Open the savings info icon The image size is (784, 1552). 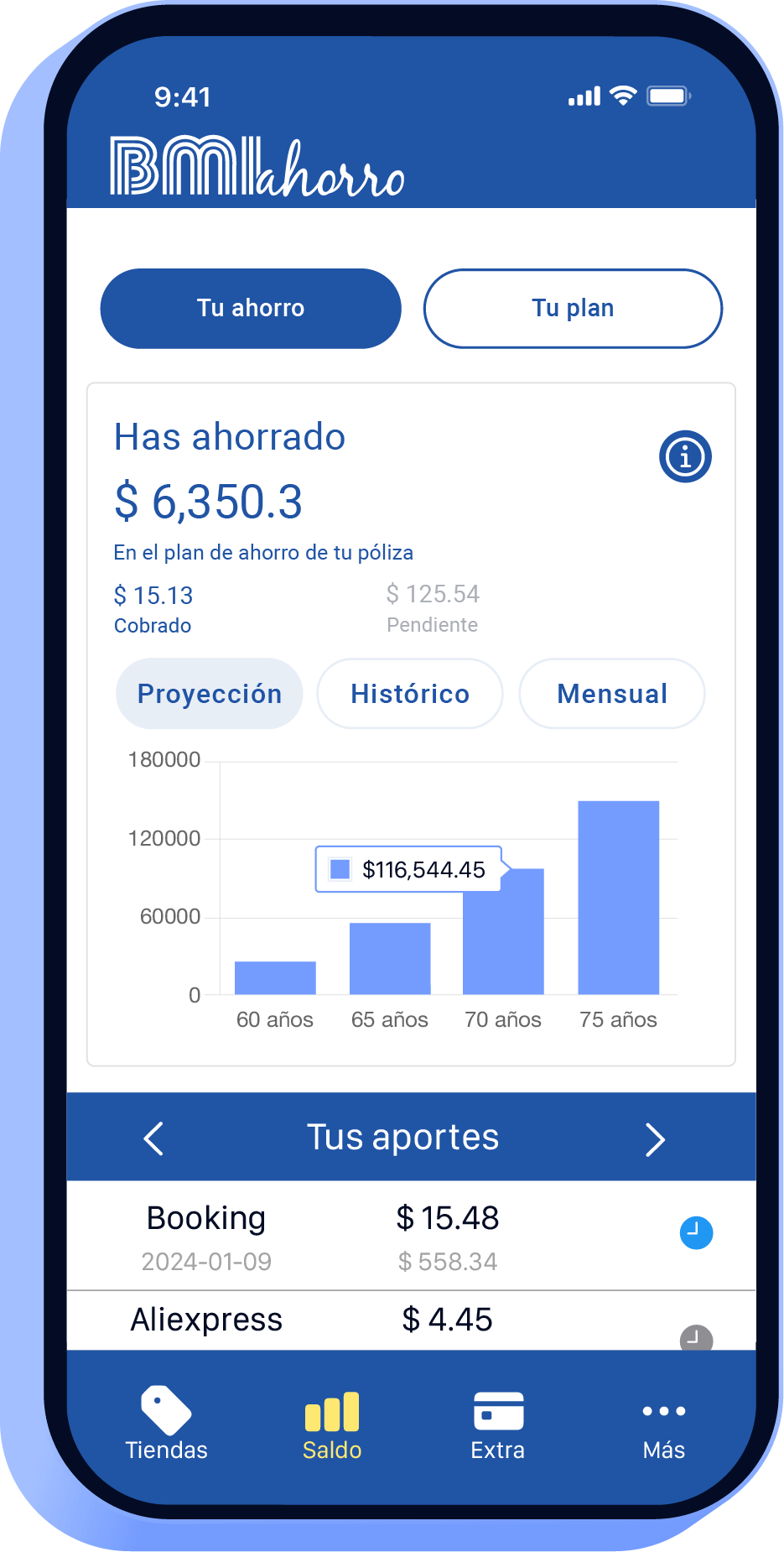pyautogui.click(x=685, y=457)
